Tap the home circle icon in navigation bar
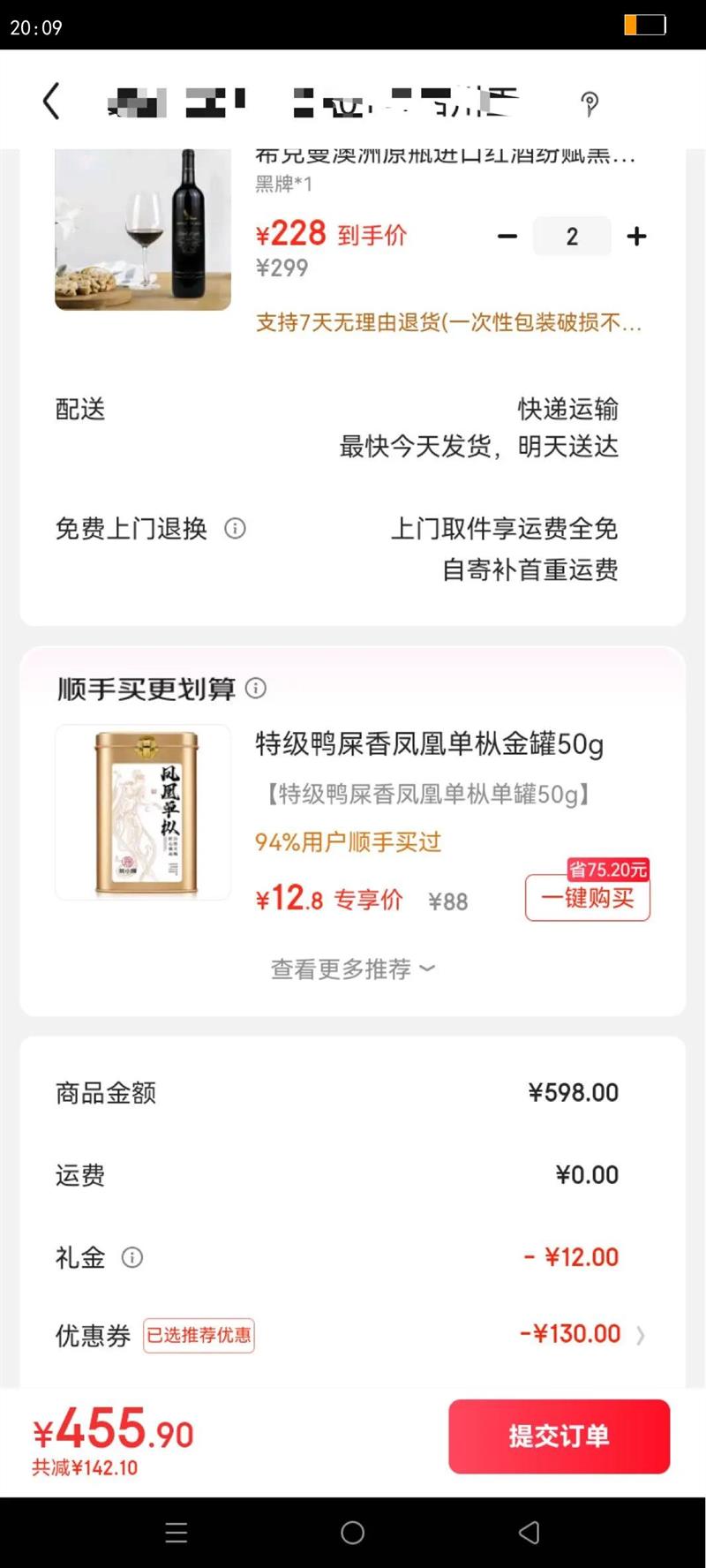Screen dimensions: 706x1568 pos(353,1534)
